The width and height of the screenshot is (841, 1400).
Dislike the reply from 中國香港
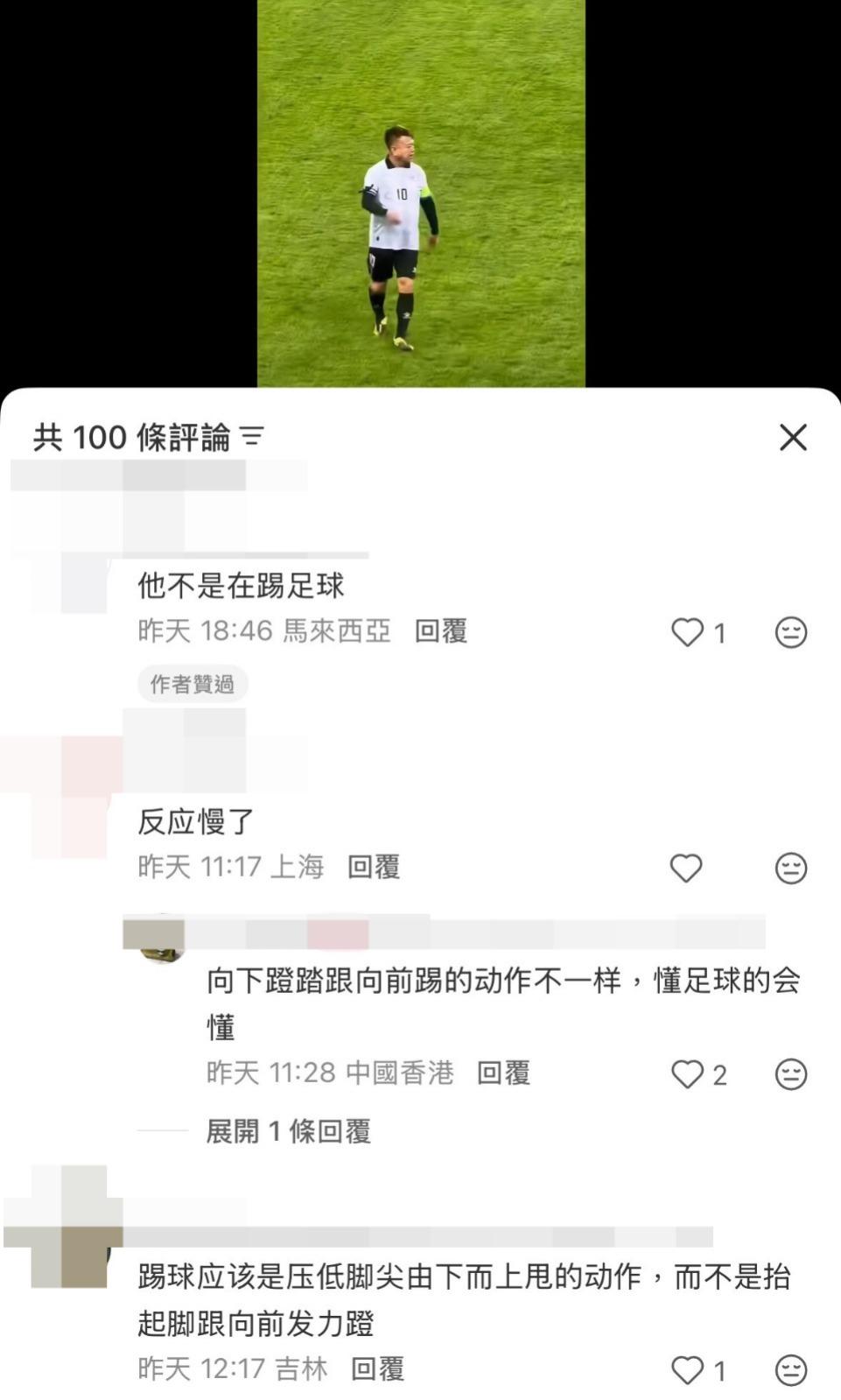(790, 1074)
